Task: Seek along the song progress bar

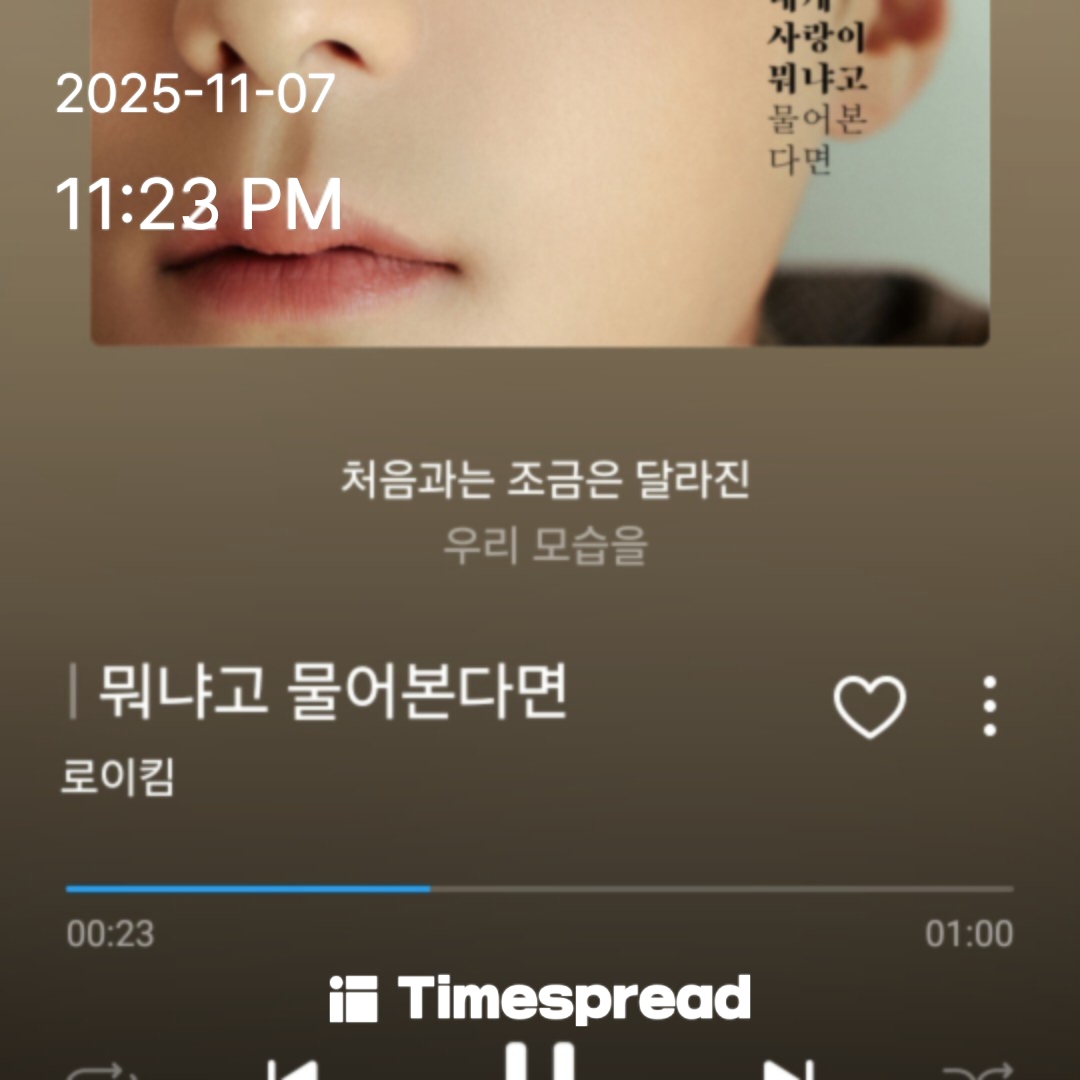Action: tap(540, 888)
